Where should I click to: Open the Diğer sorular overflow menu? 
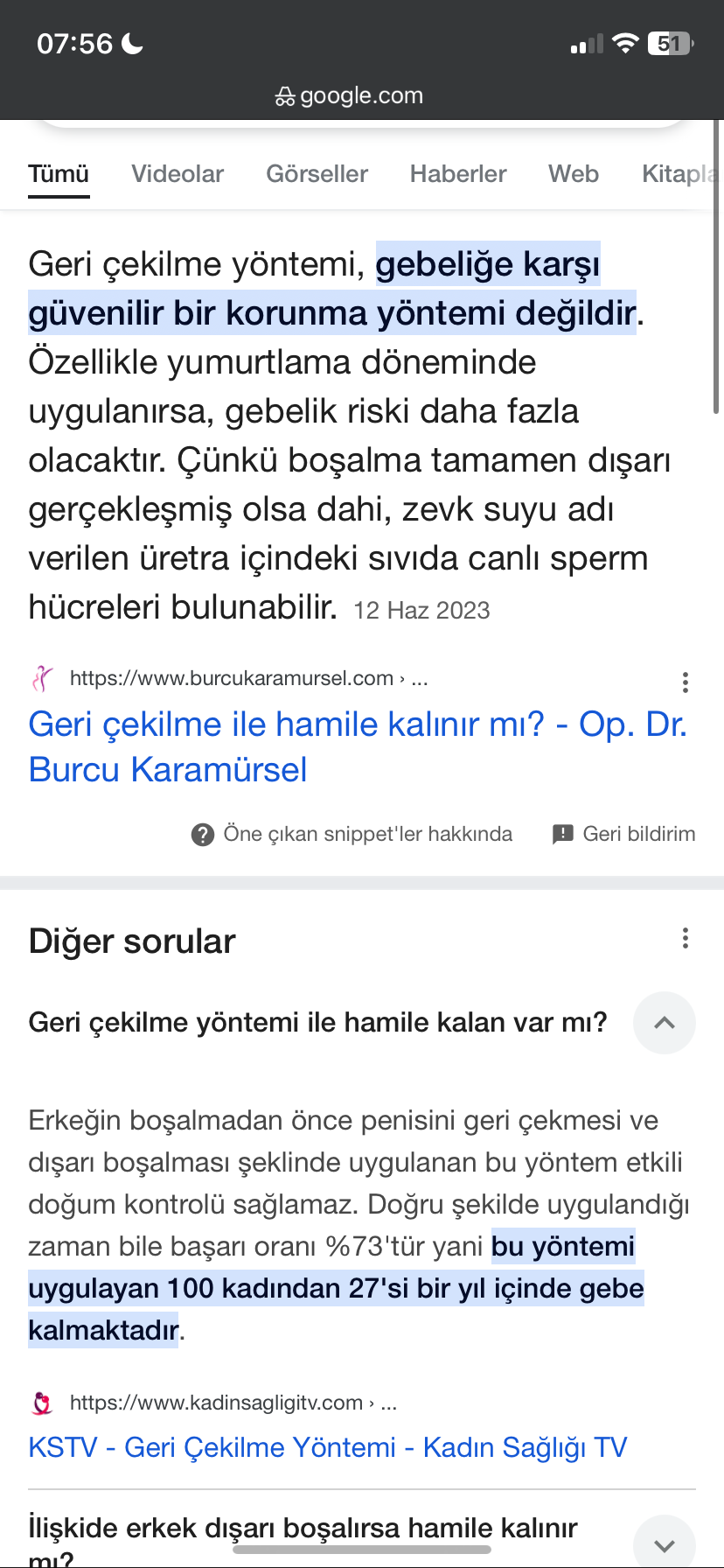point(686,939)
